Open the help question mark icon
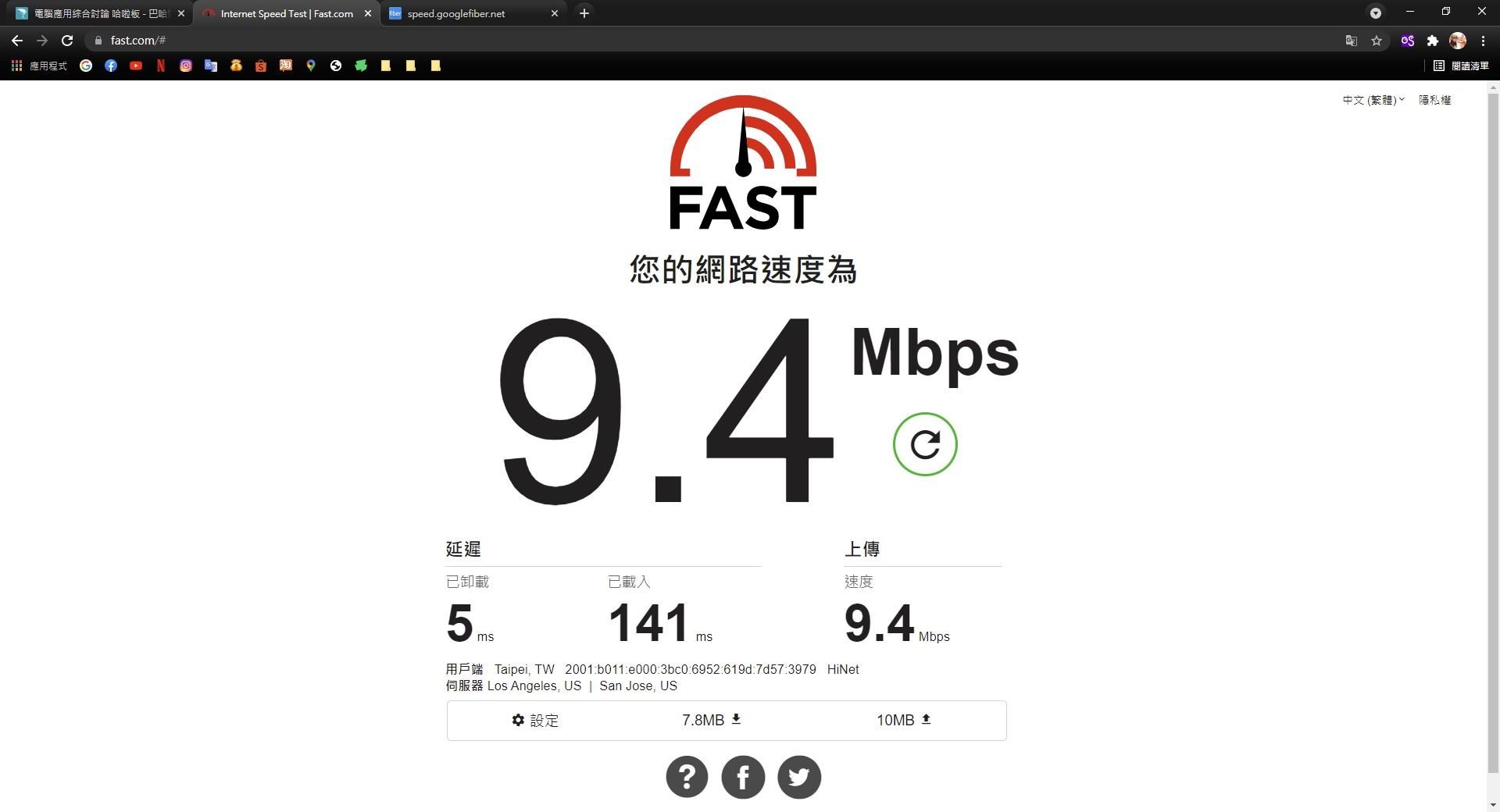Viewport: 1500px width, 812px height. click(x=687, y=777)
